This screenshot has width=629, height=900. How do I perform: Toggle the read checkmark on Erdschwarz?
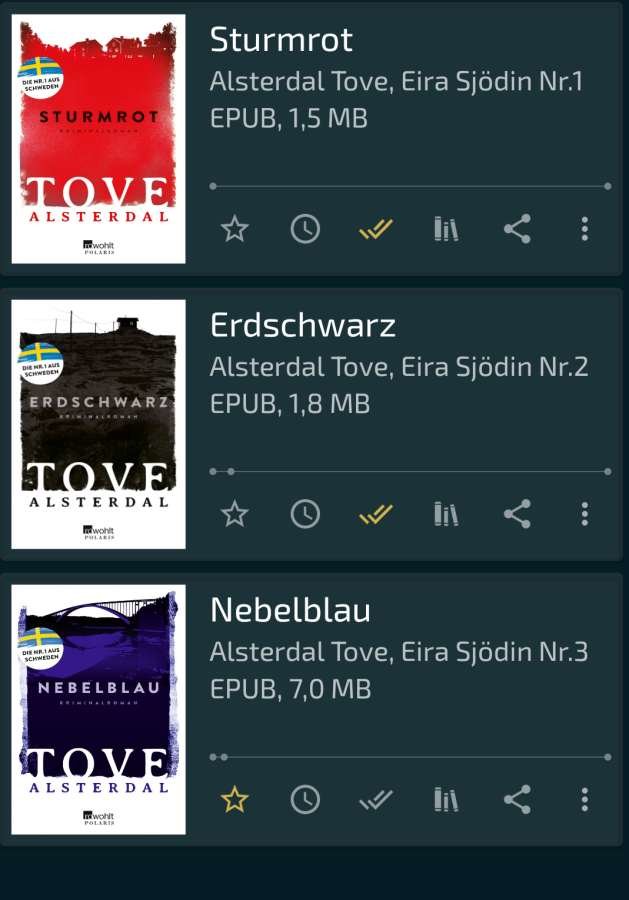pos(376,514)
